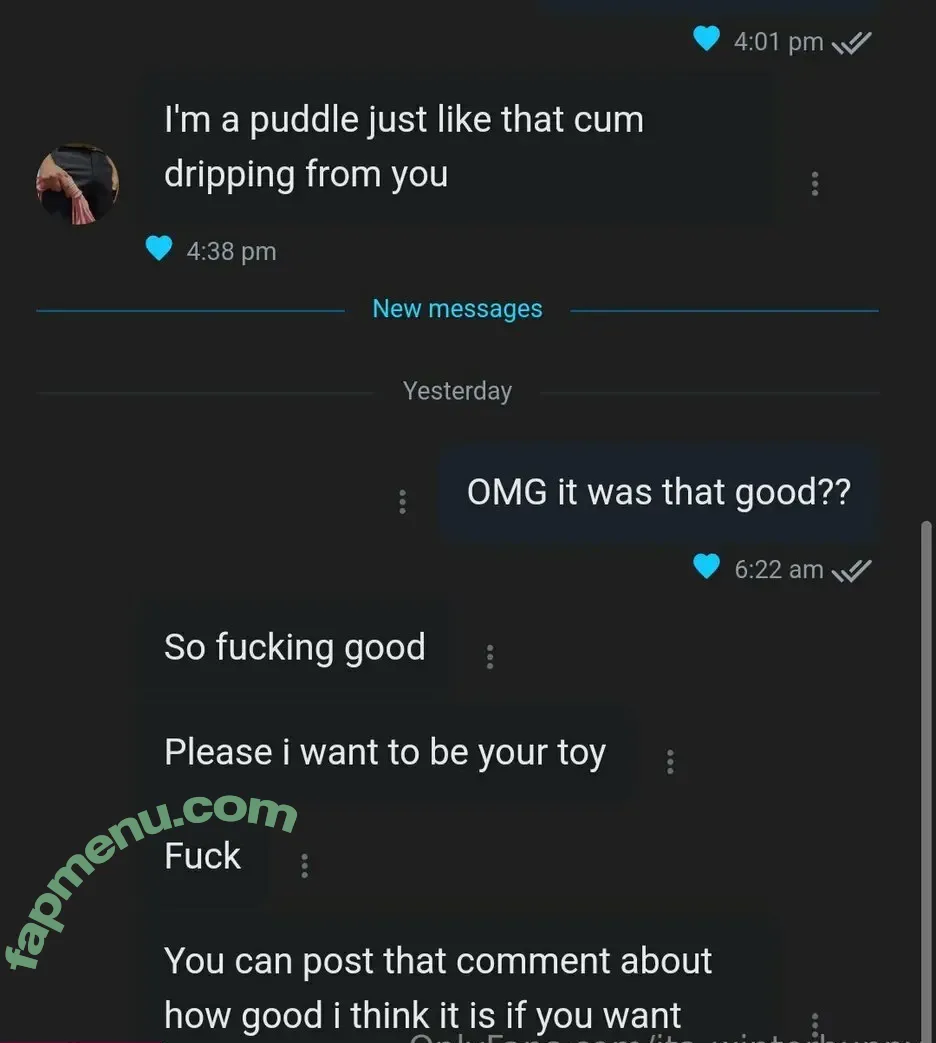The image size is (936, 1043).
Task: Open options for 'Please i want to be your toy'
Action: tap(669, 761)
